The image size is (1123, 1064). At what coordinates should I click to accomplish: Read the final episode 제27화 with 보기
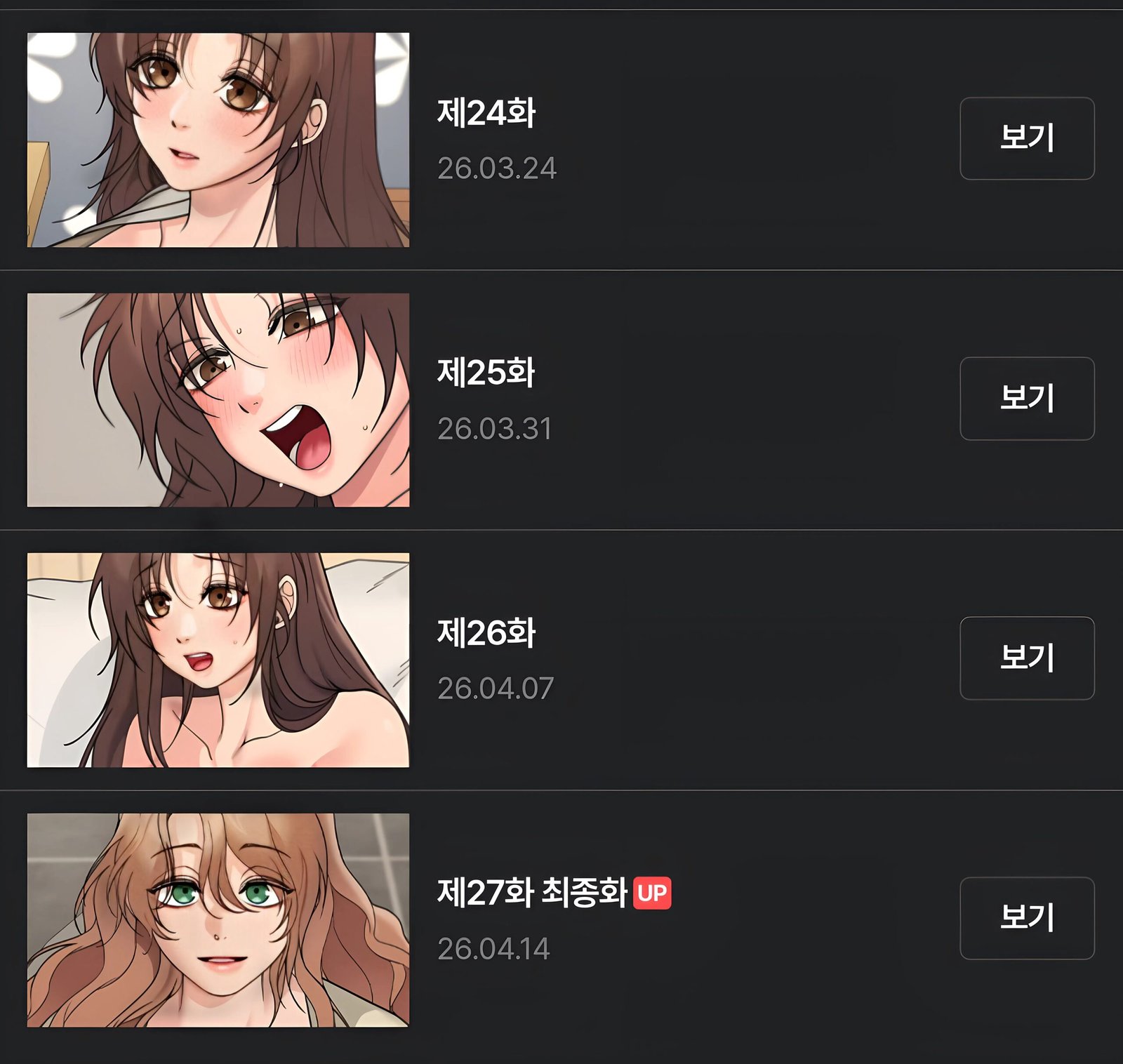click(x=1026, y=917)
